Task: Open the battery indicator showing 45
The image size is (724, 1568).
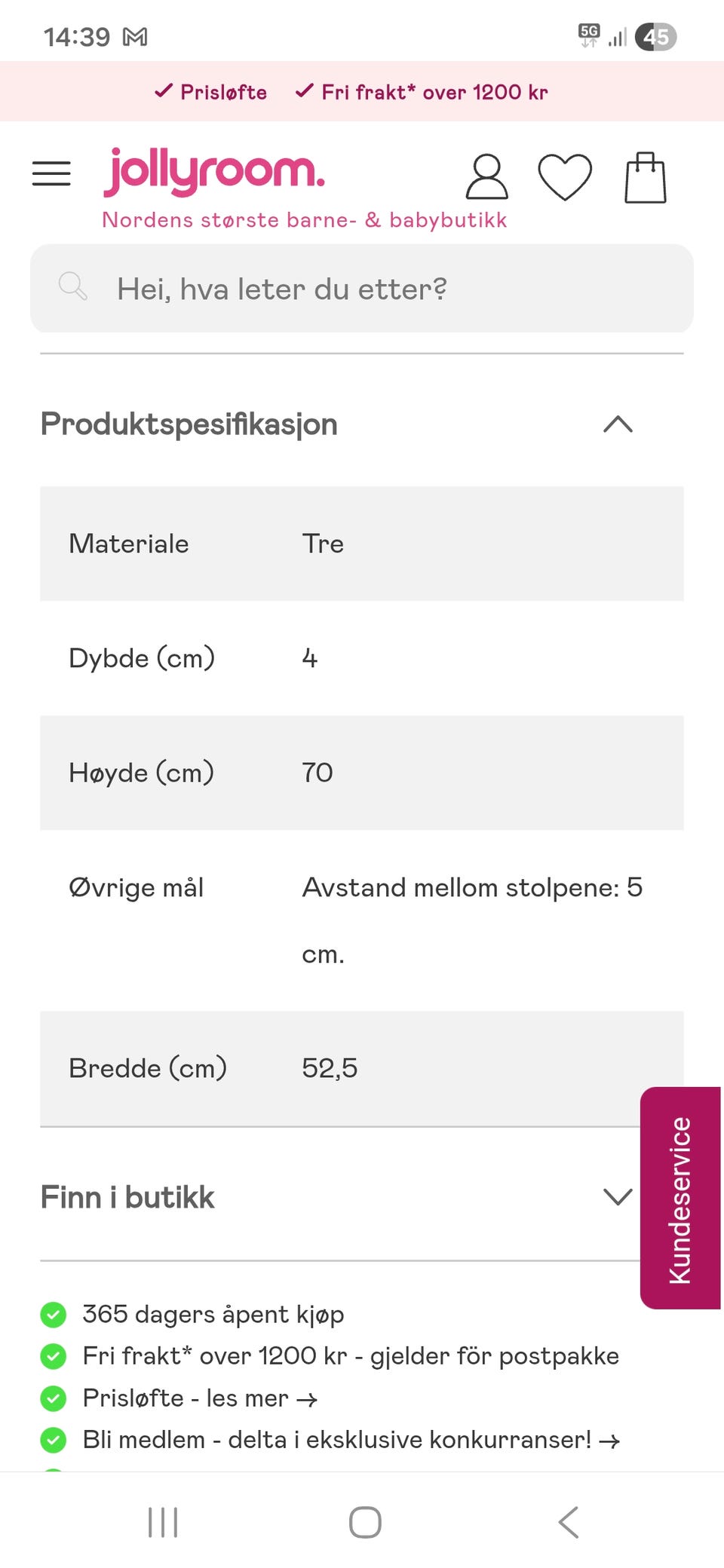Action: coord(657,36)
